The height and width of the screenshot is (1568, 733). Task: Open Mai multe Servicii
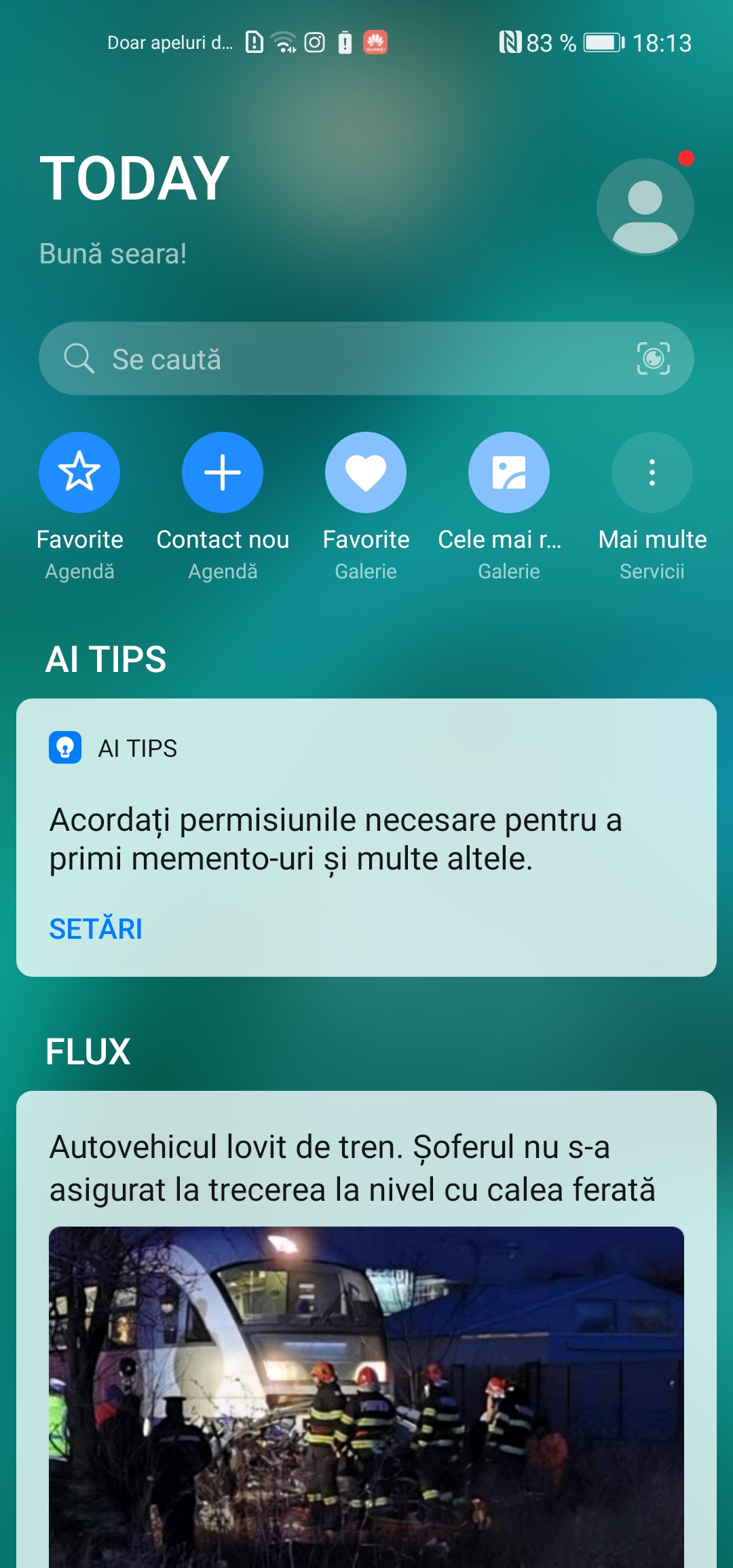coord(652,473)
